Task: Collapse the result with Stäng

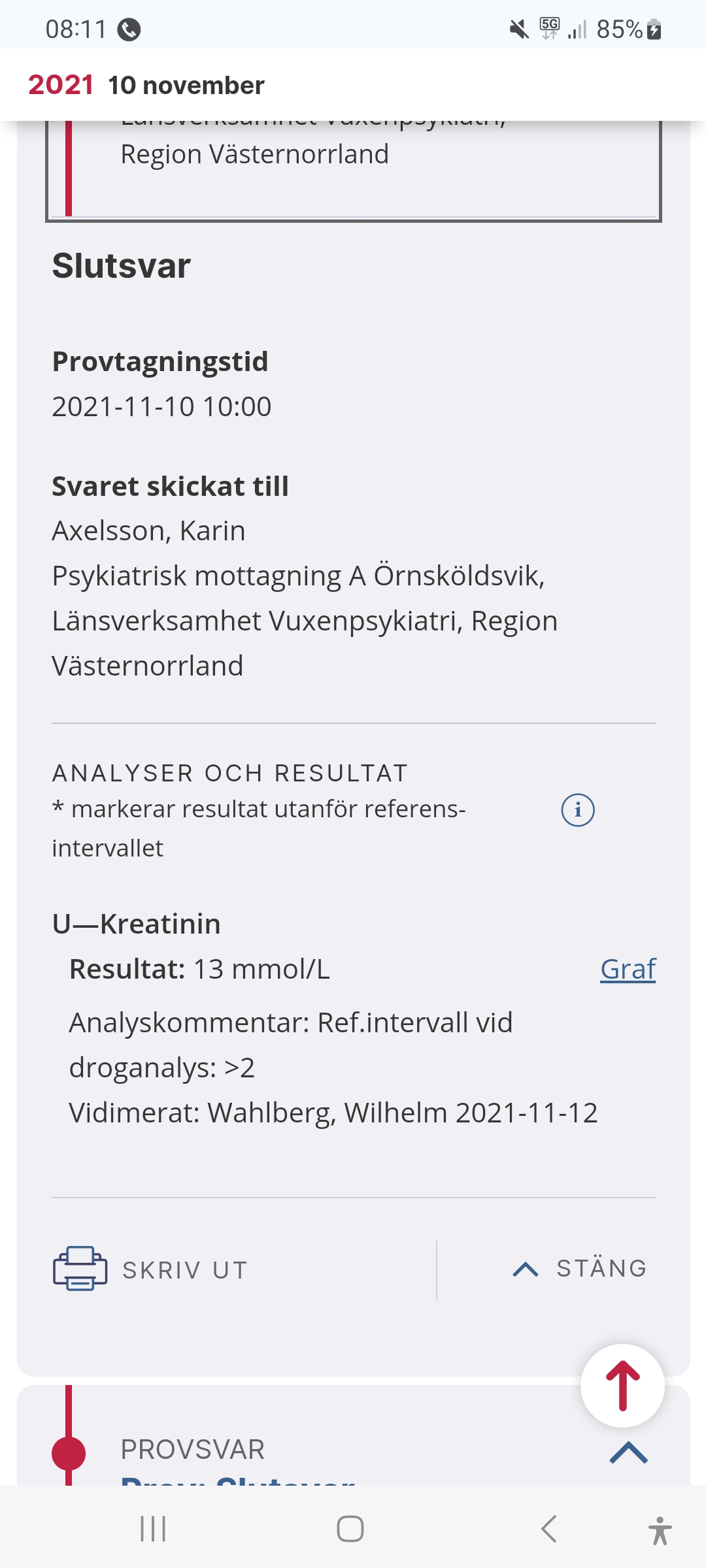Action: (x=580, y=1269)
